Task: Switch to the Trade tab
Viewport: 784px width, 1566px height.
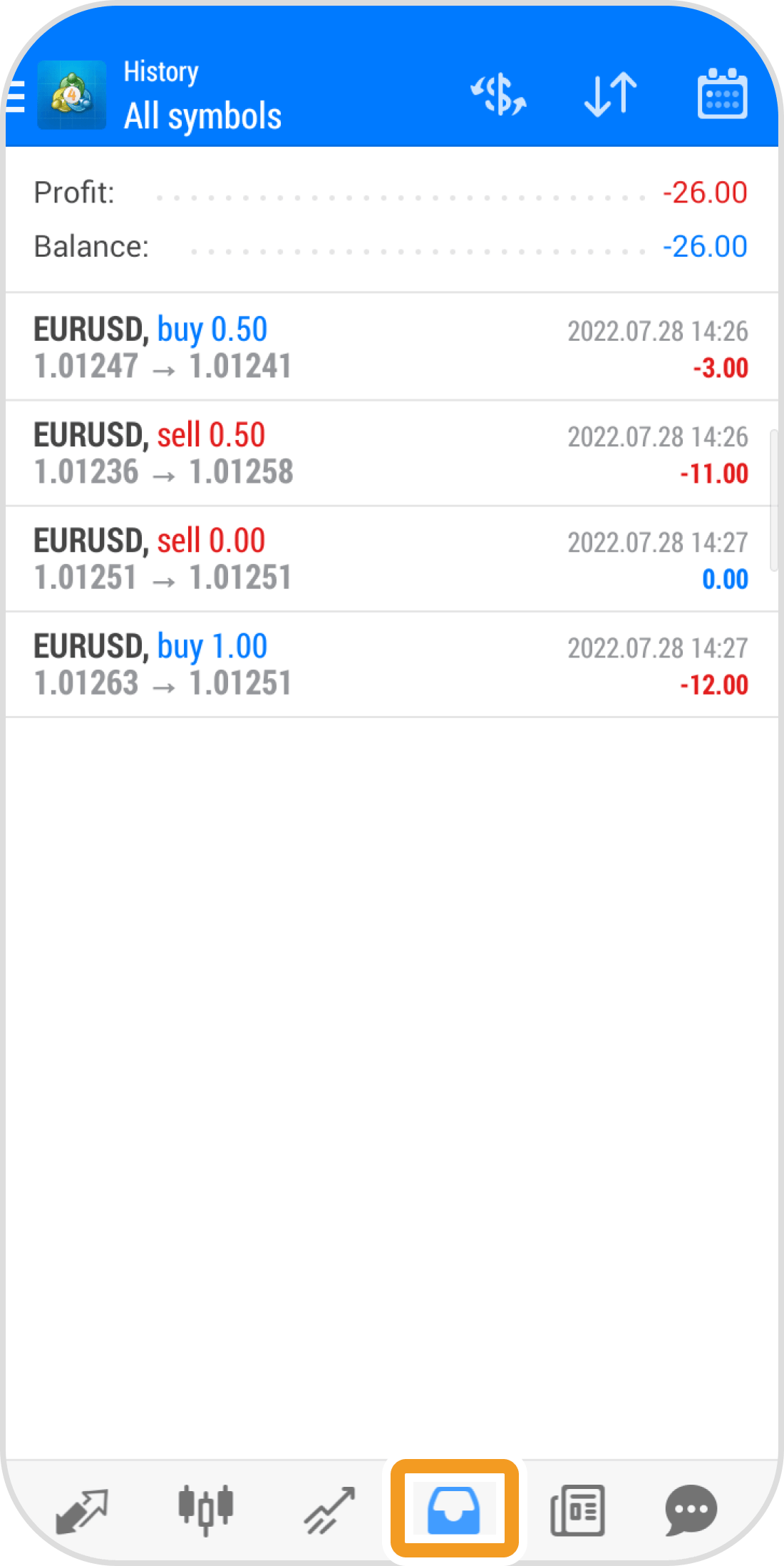Action: [329, 1510]
